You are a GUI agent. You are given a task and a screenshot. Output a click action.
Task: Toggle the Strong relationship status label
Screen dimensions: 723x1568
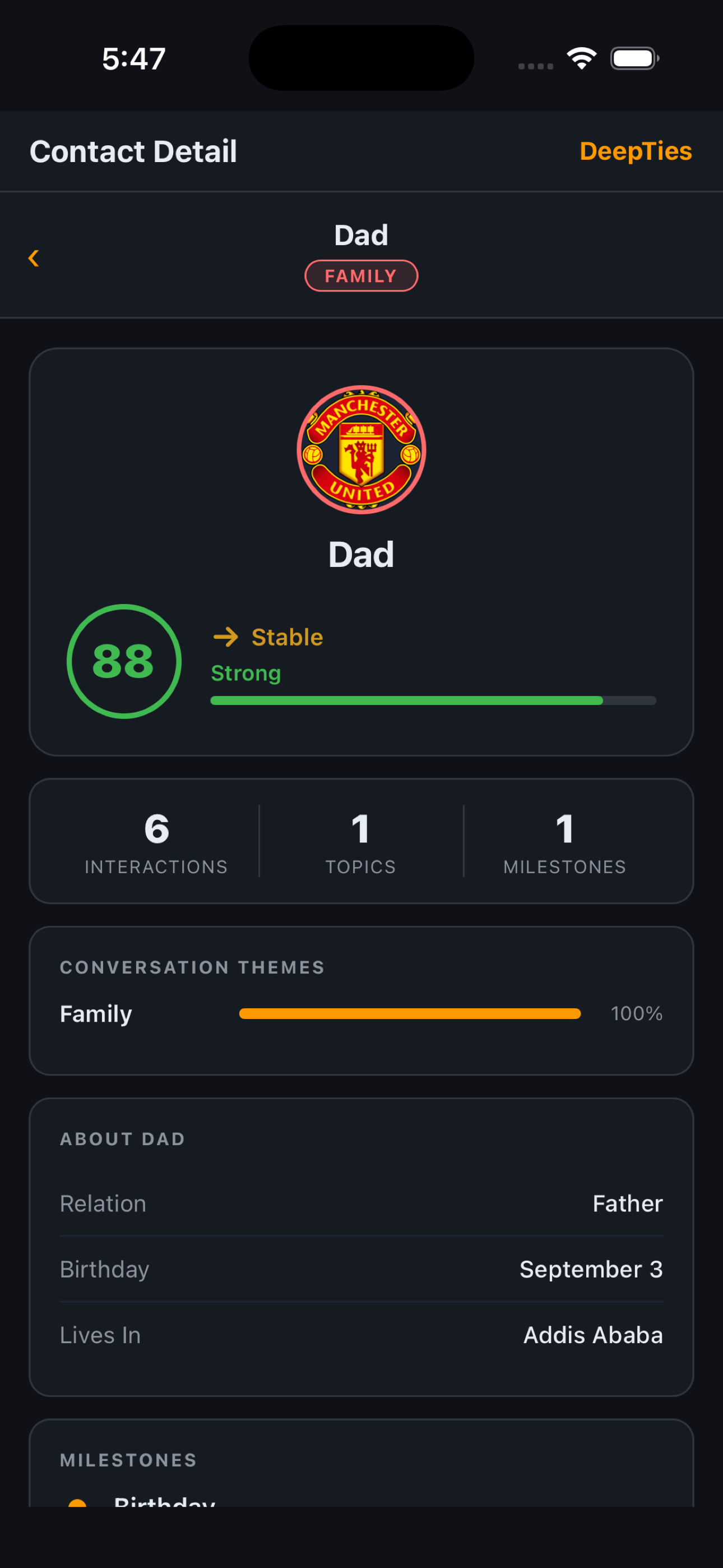[x=245, y=672]
